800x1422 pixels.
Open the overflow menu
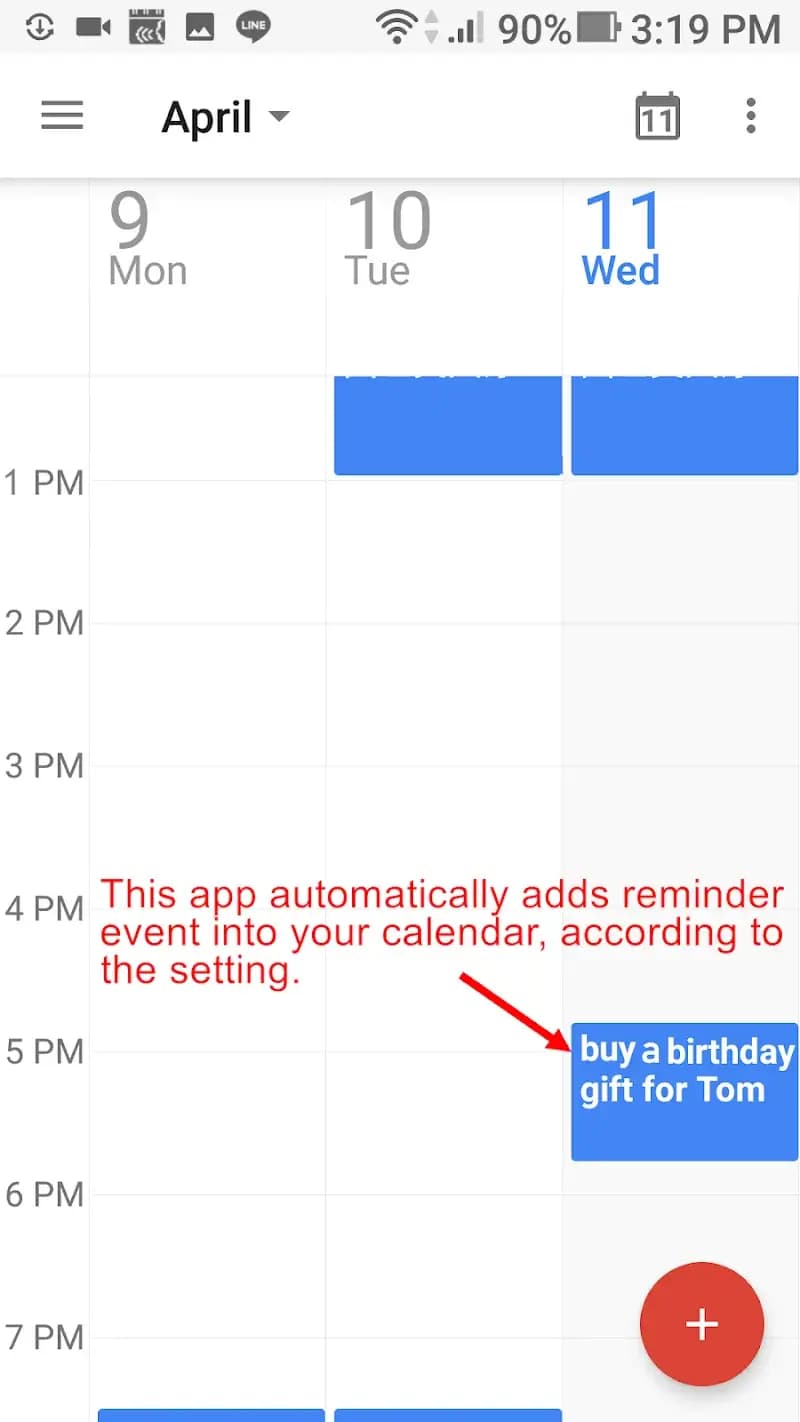(751, 117)
